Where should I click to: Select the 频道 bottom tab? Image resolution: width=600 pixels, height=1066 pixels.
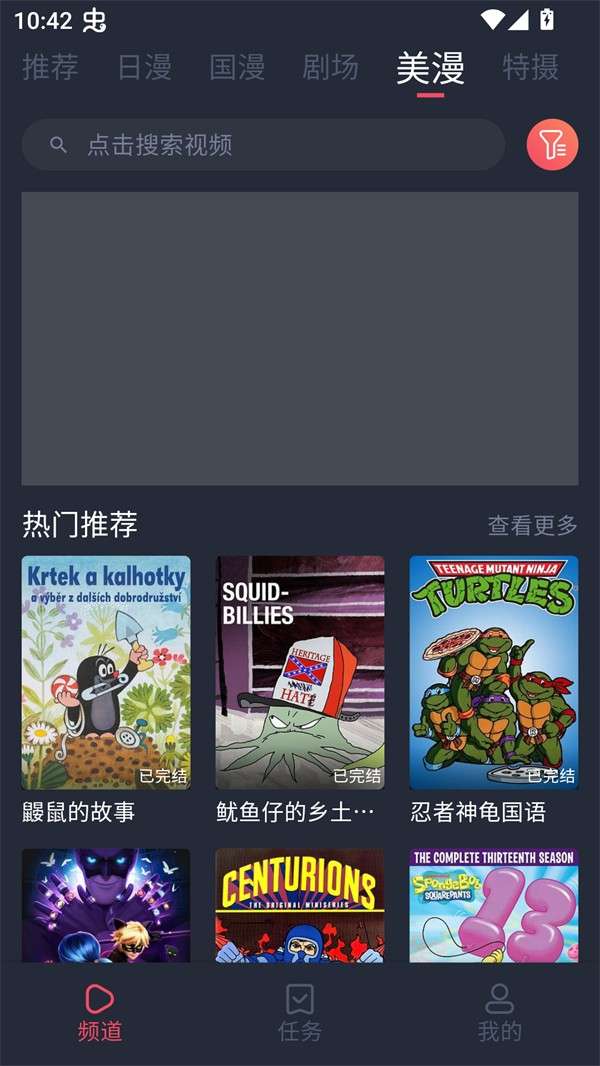[100, 1012]
